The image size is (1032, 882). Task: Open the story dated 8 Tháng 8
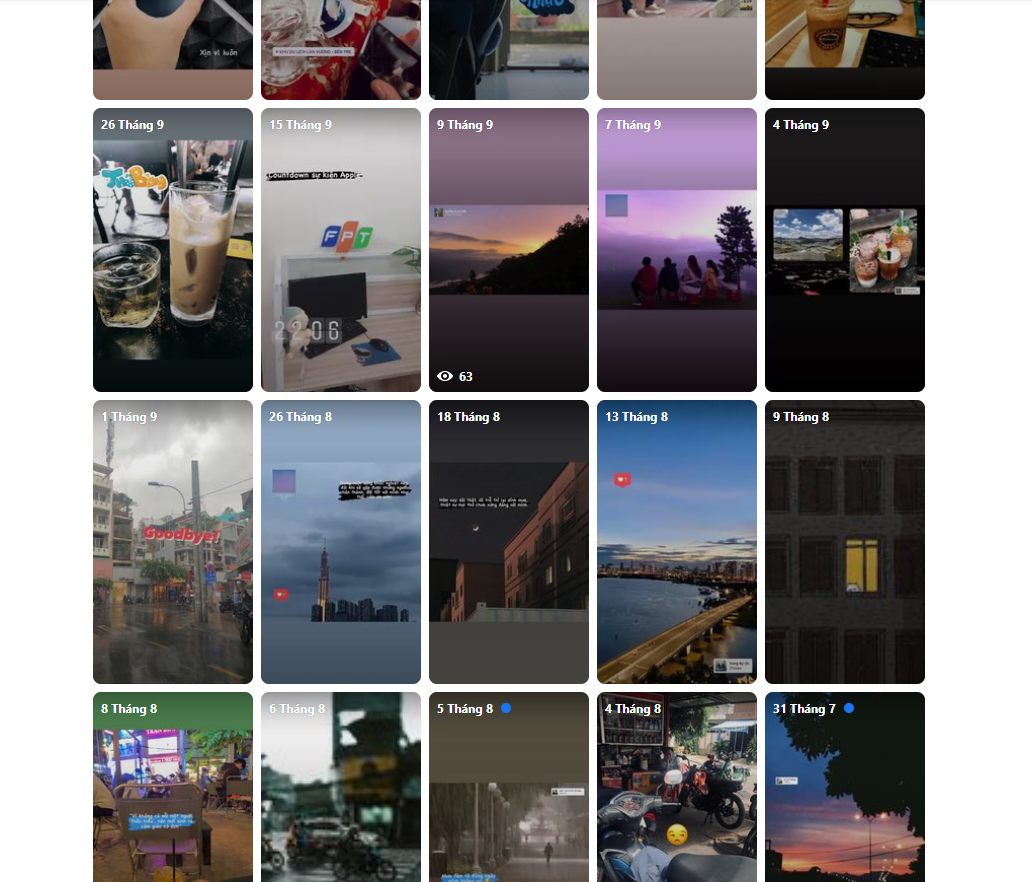click(x=173, y=790)
